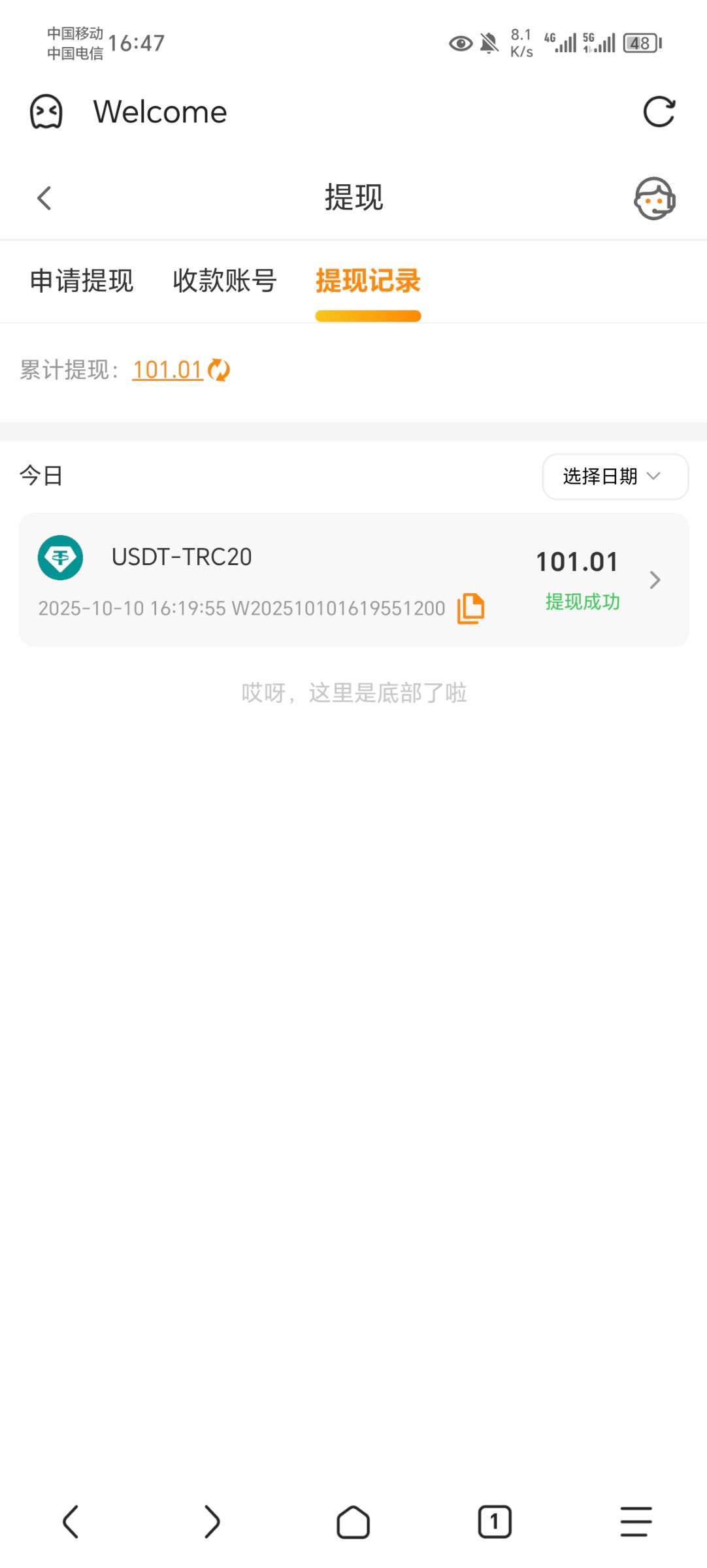Open the 收款账号 tab

click(225, 281)
